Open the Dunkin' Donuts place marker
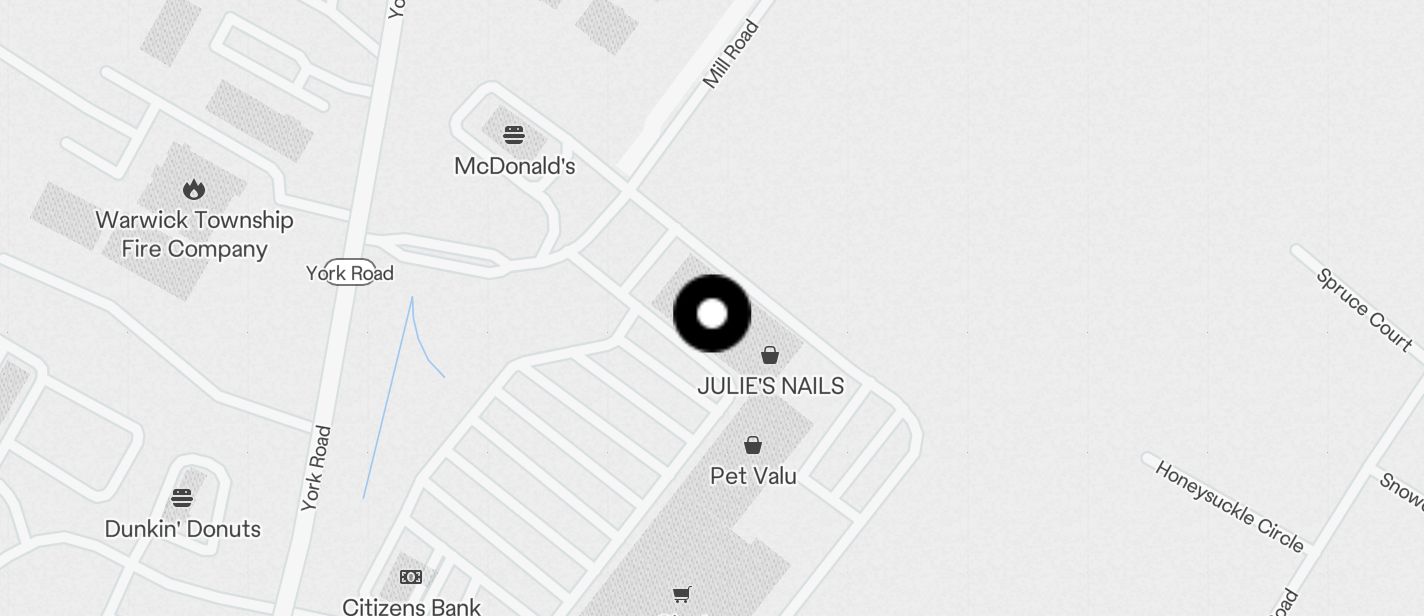Viewport: 1424px width, 616px height. tap(181, 498)
